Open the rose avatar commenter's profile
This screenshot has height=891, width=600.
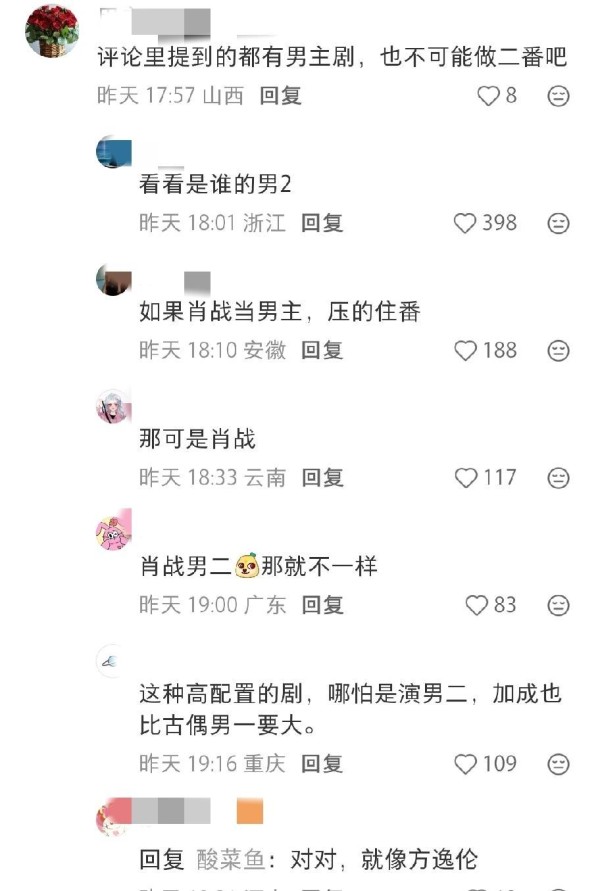(50, 30)
